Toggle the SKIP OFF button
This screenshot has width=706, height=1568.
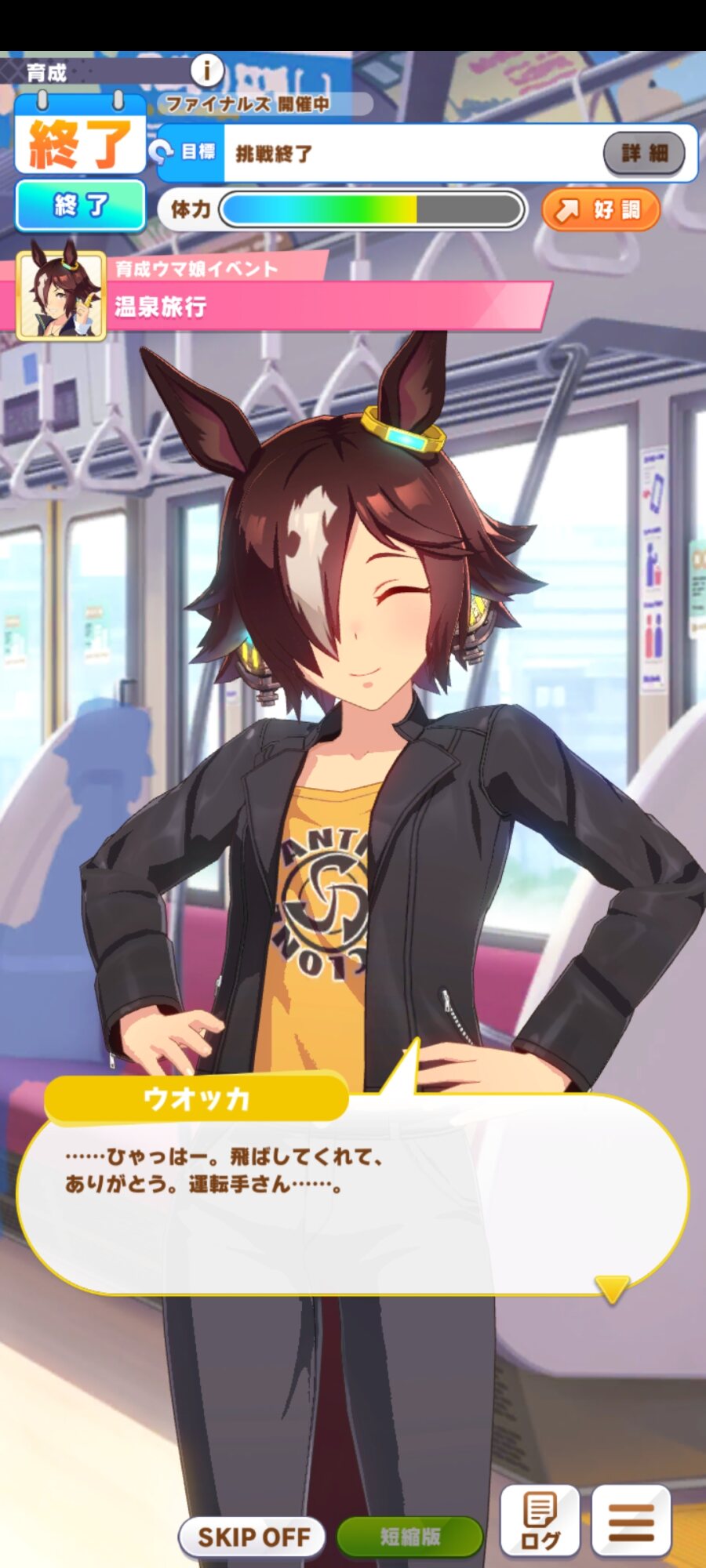pos(253,1536)
